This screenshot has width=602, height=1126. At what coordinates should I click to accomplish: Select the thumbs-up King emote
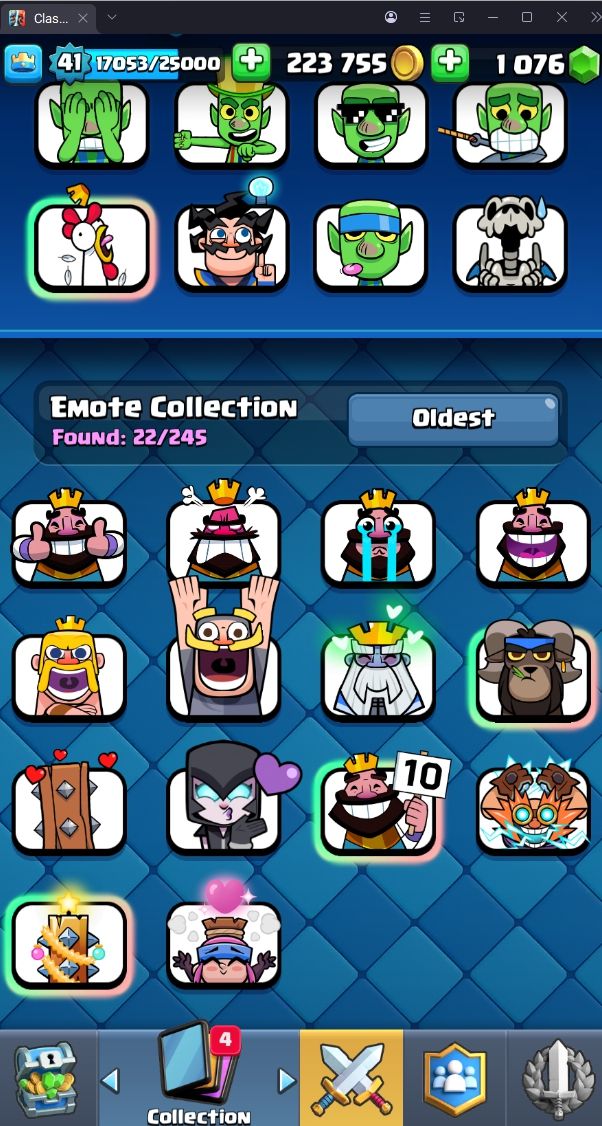click(x=69, y=542)
